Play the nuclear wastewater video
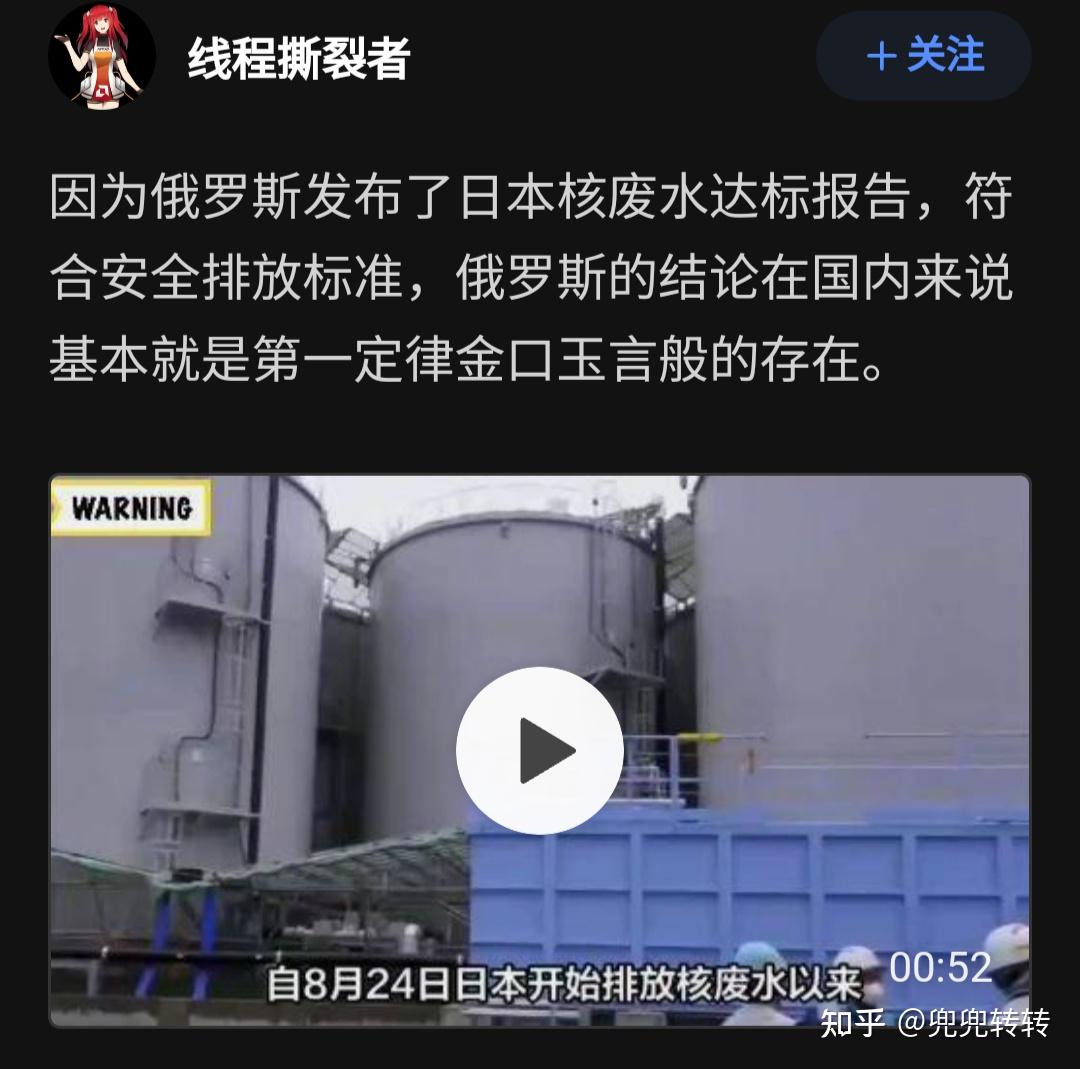 coord(539,750)
